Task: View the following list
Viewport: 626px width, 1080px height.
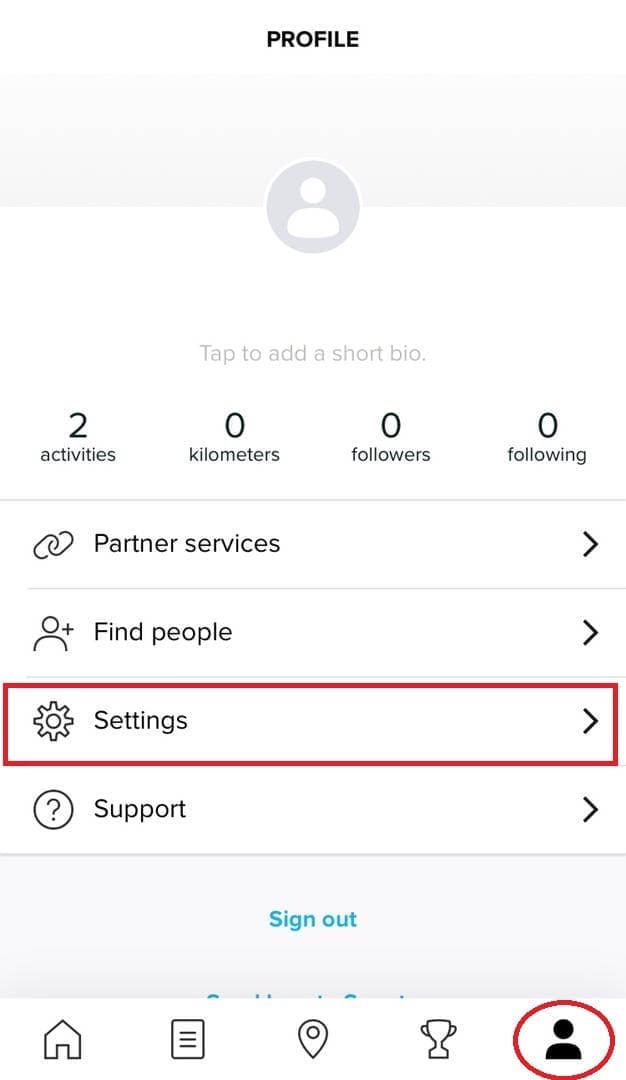Action: pos(547,438)
